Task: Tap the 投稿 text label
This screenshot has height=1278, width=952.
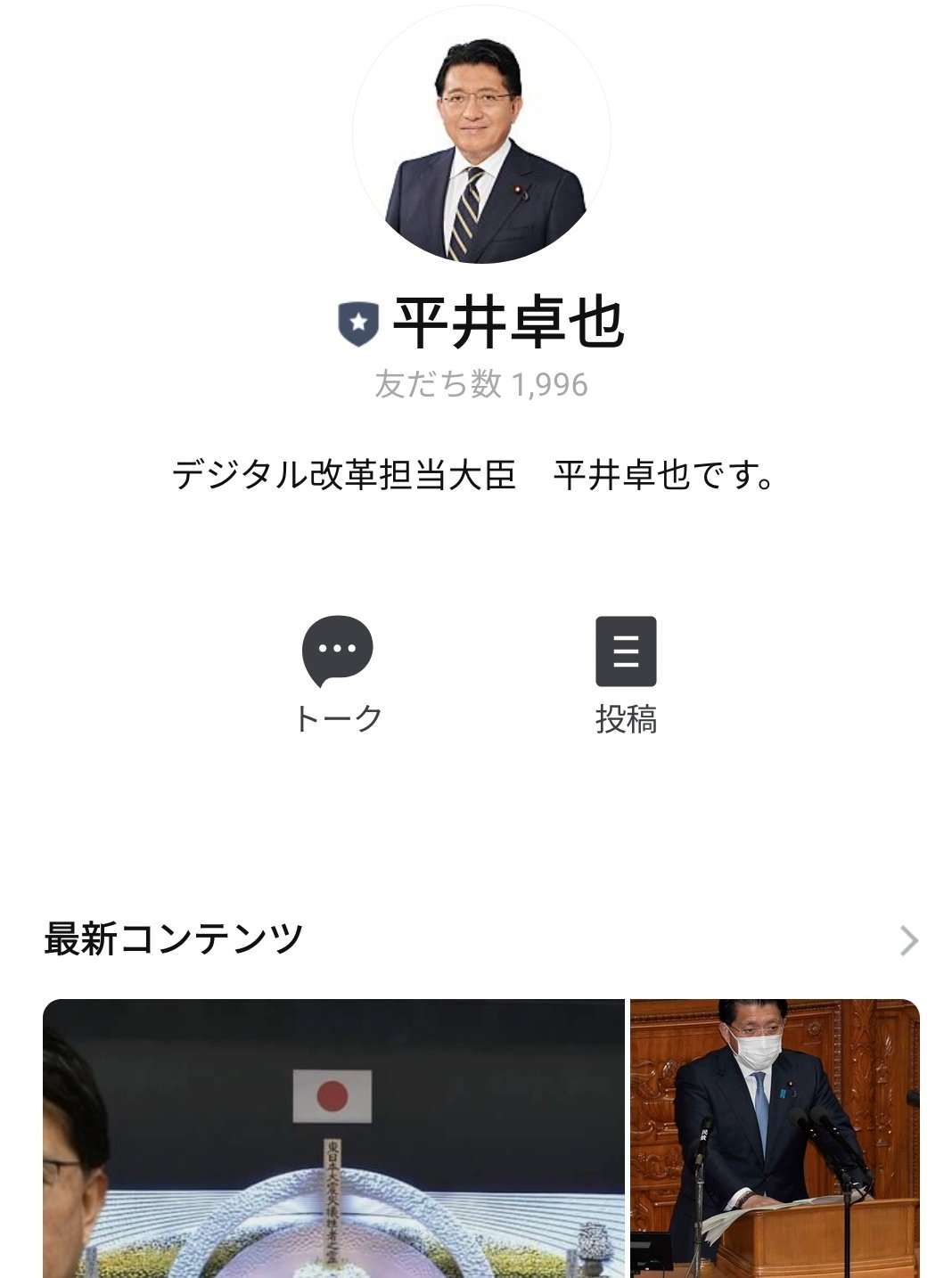Action: point(626,719)
